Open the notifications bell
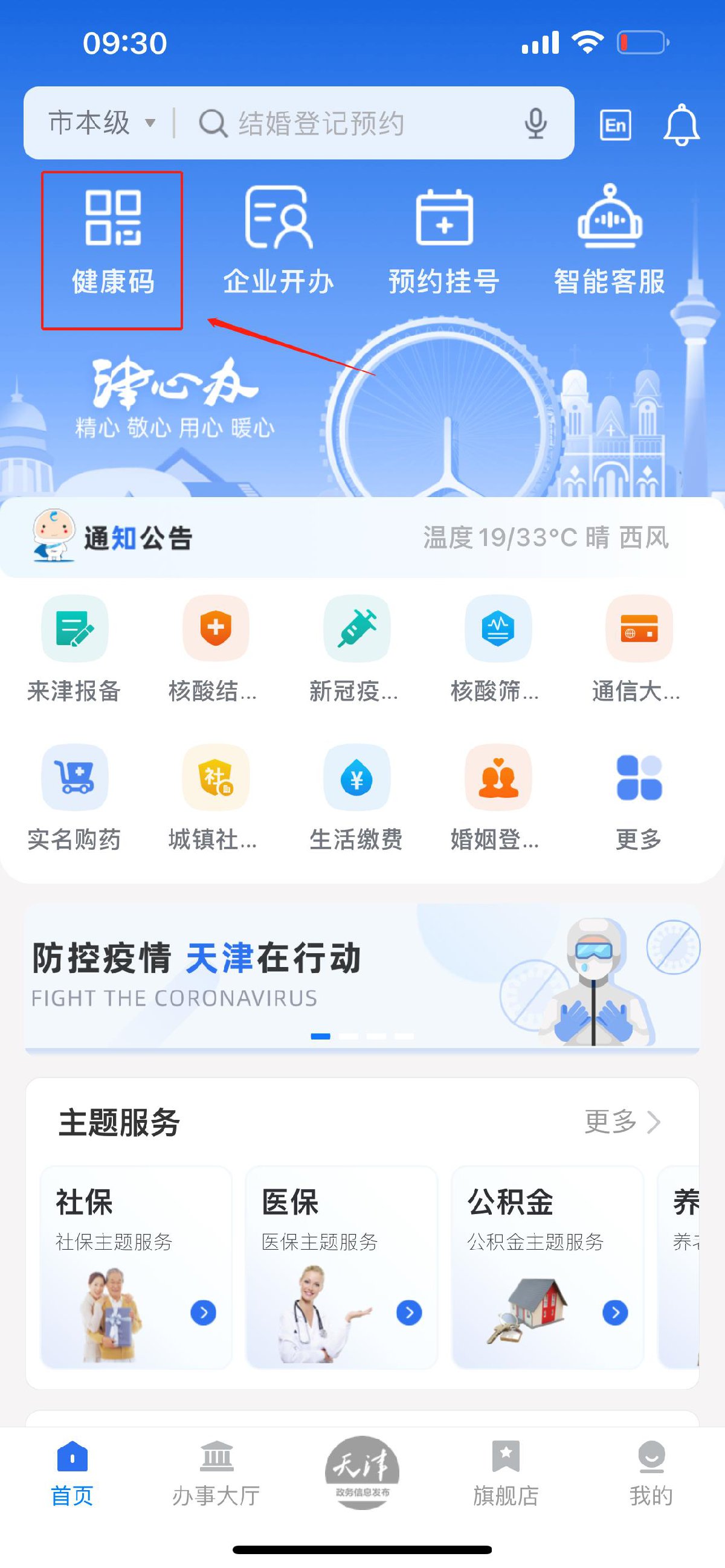The height and width of the screenshot is (1568, 725). (680, 125)
